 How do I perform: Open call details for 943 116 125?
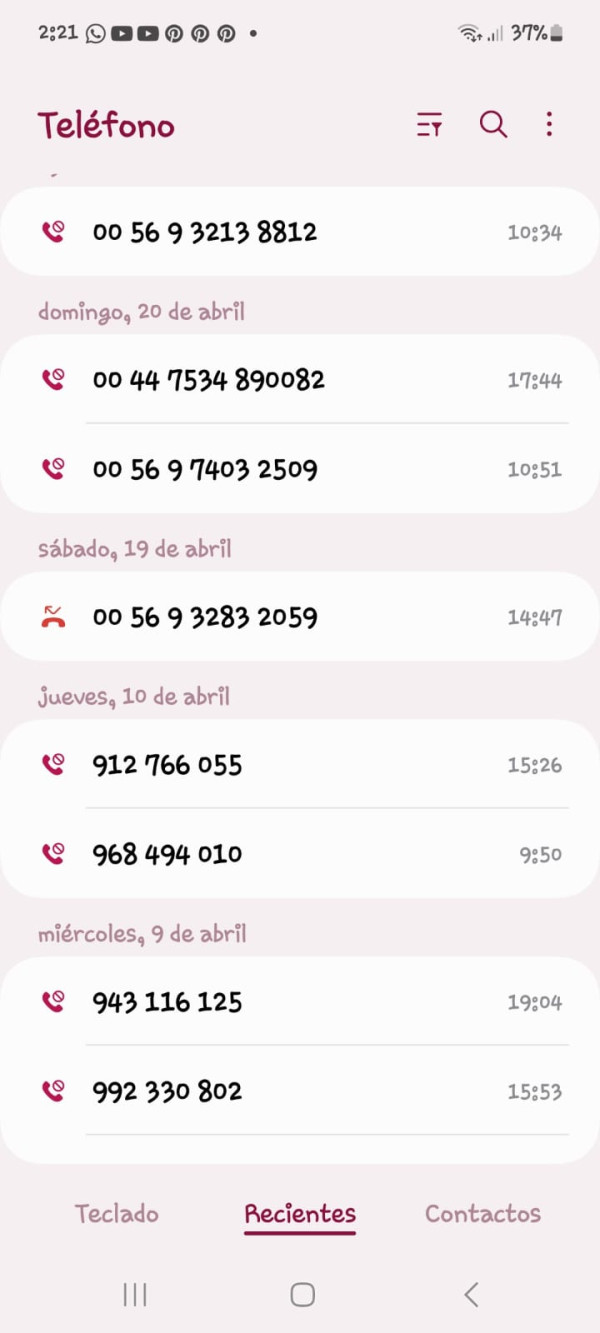point(300,1002)
